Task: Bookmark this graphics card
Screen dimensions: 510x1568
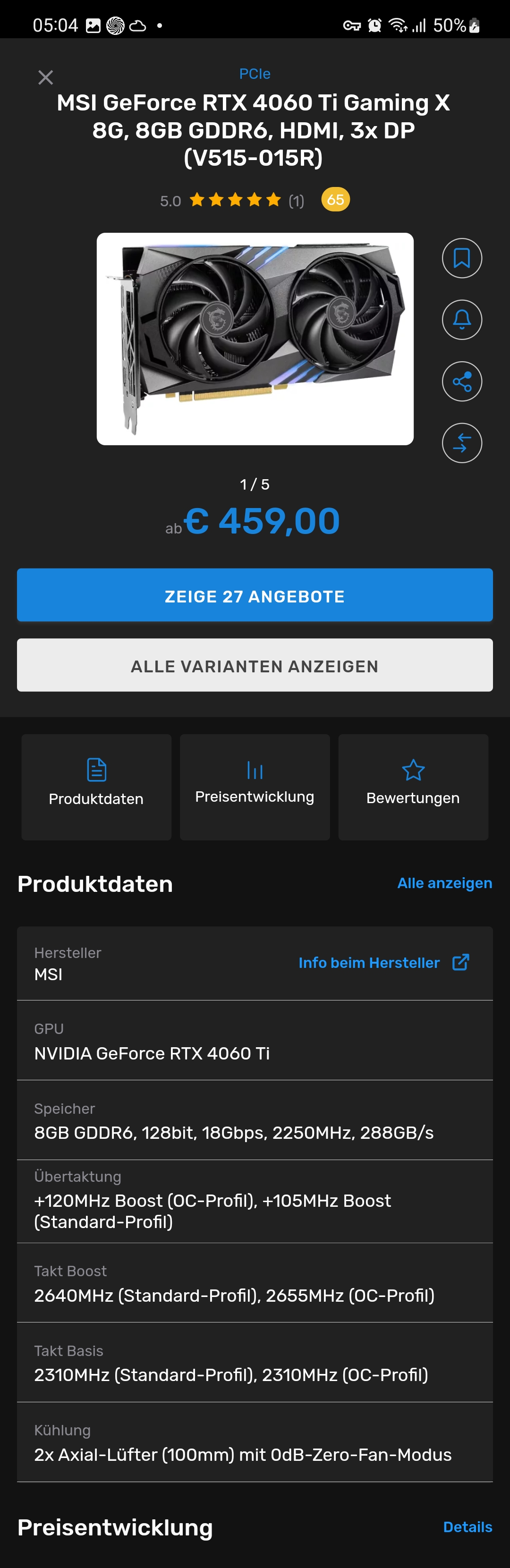Action: click(x=461, y=258)
